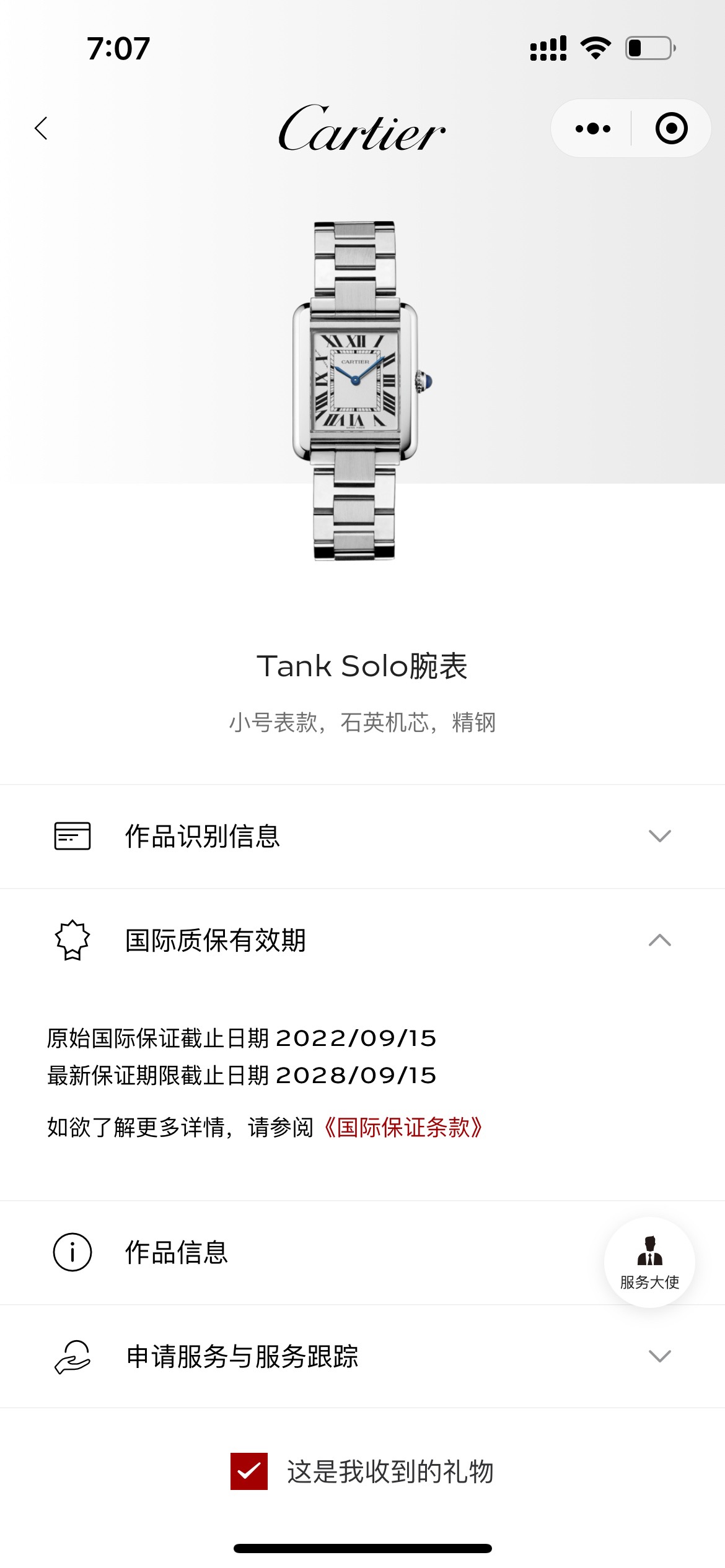Open the 作品信息 row

(x=177, y=1252)
